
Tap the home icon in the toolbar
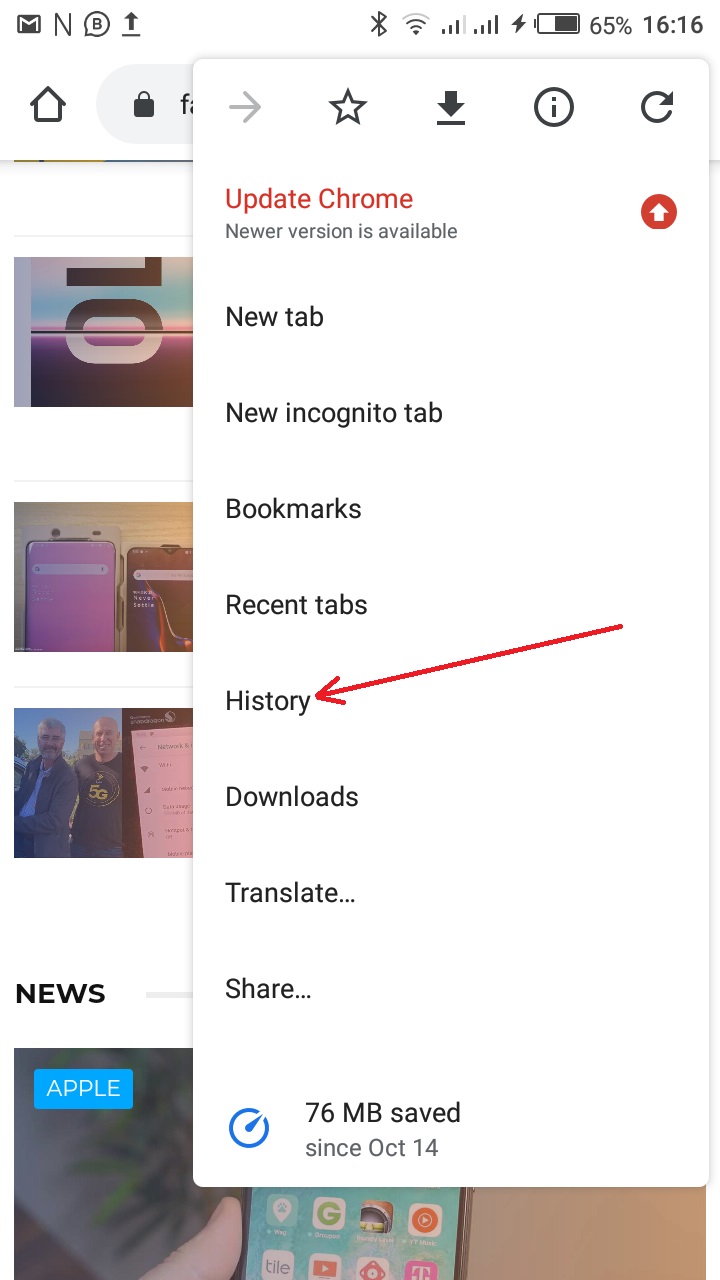pos(48,105)
